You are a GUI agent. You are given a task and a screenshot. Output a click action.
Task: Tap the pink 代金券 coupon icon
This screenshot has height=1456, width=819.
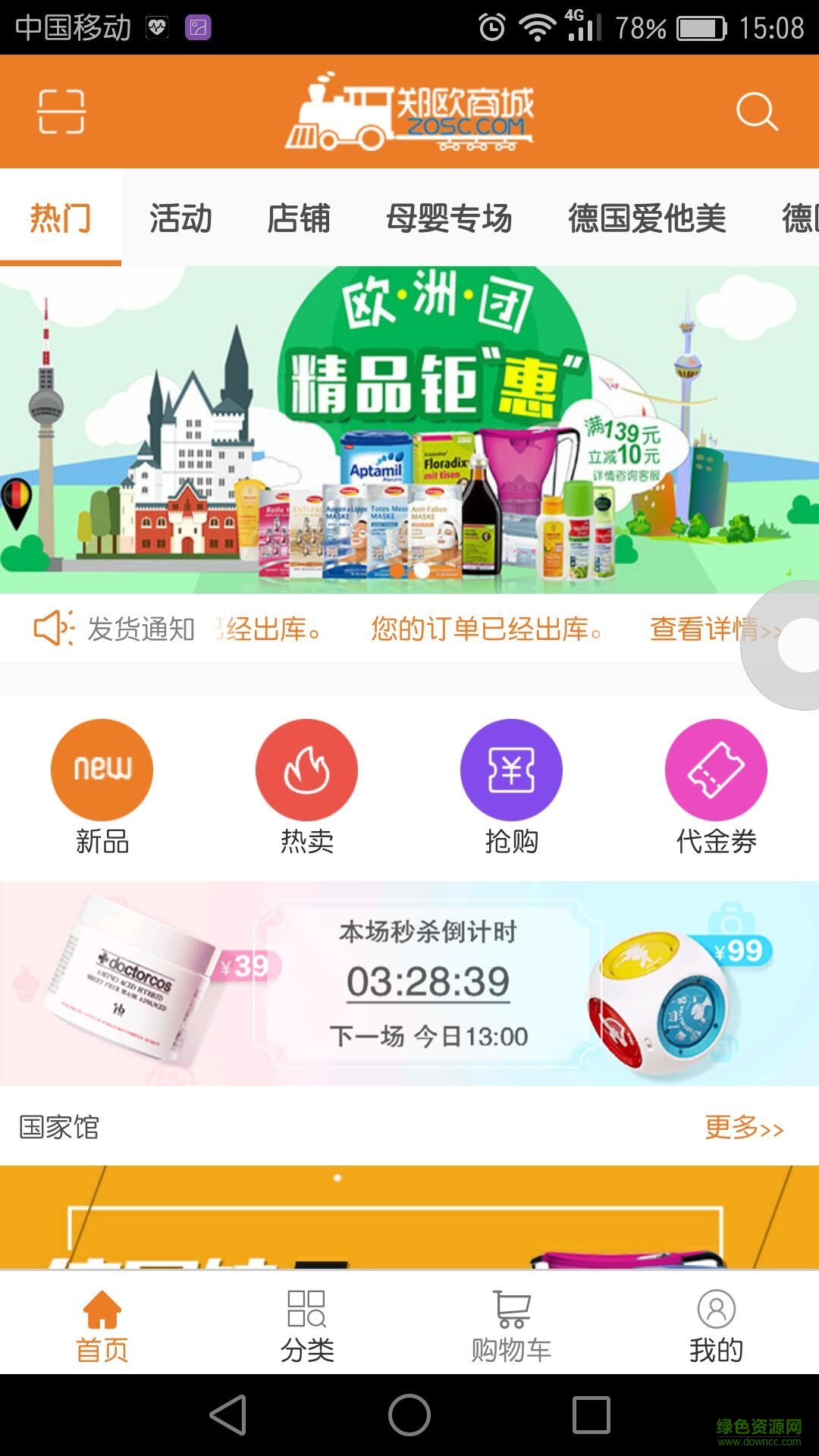pos(716,768)
